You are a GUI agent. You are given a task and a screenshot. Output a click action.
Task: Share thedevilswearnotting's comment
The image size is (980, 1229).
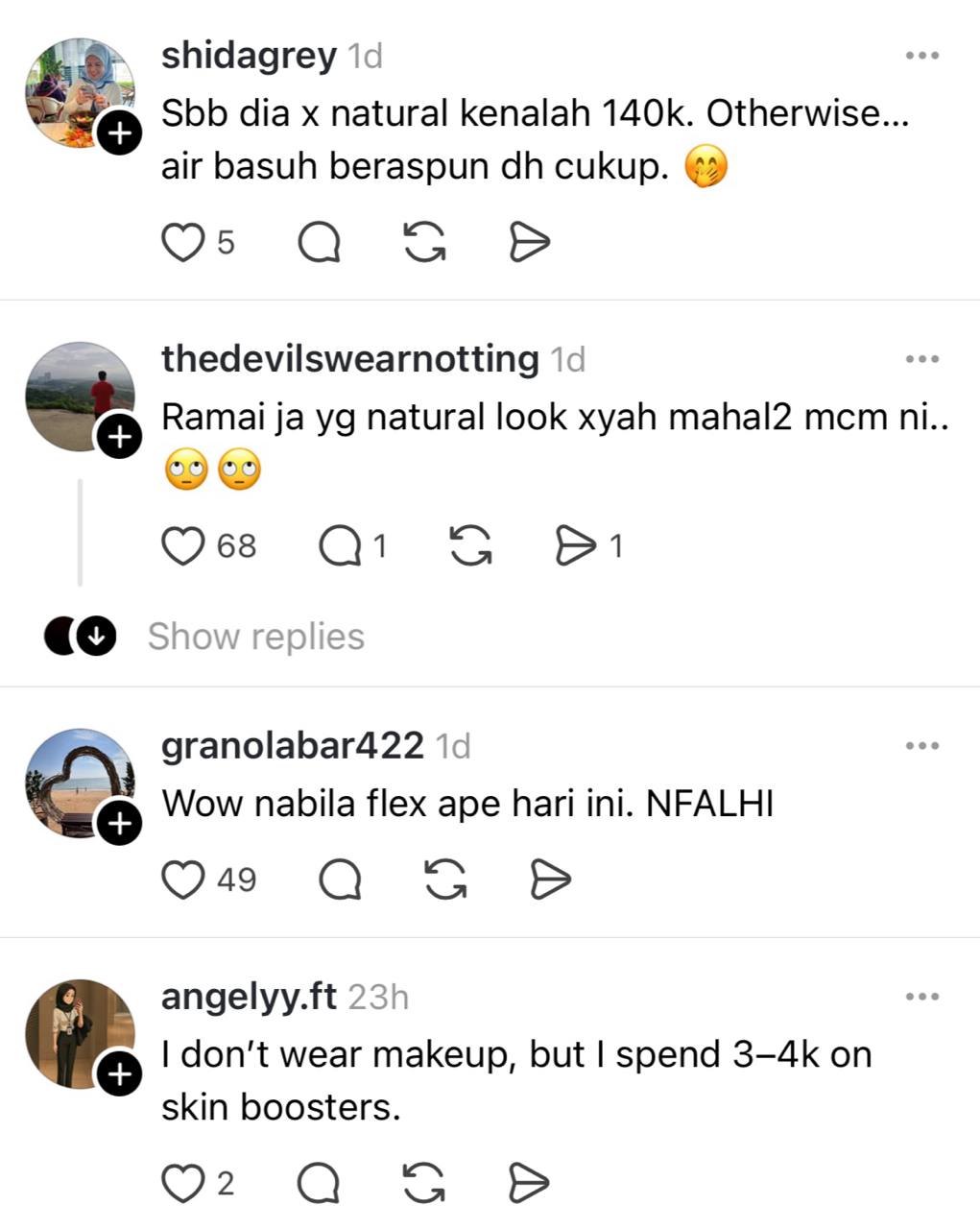point(575,546)
